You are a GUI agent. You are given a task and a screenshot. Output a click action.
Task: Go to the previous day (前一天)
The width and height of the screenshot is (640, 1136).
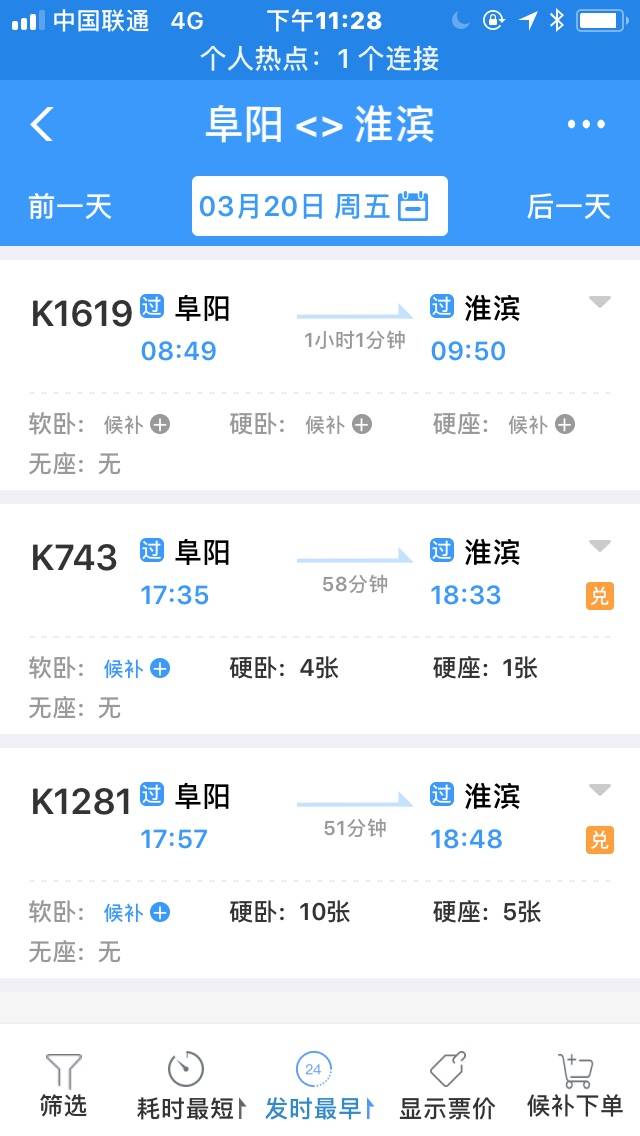pyautogui.click(x=70, y=207)
